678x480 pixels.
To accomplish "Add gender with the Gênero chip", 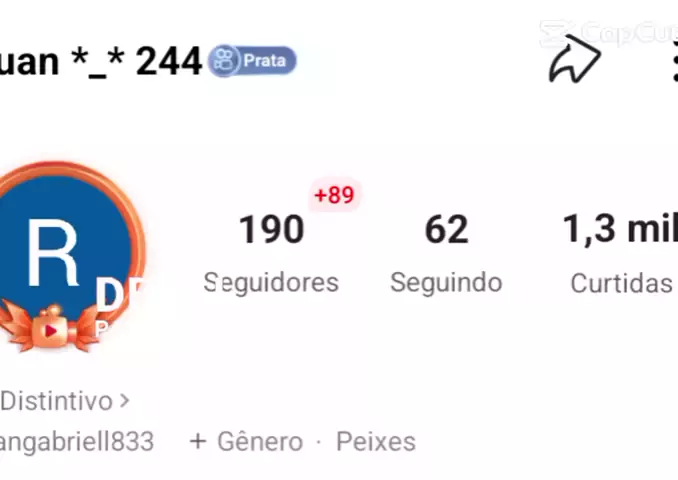I will click(246, 441).
